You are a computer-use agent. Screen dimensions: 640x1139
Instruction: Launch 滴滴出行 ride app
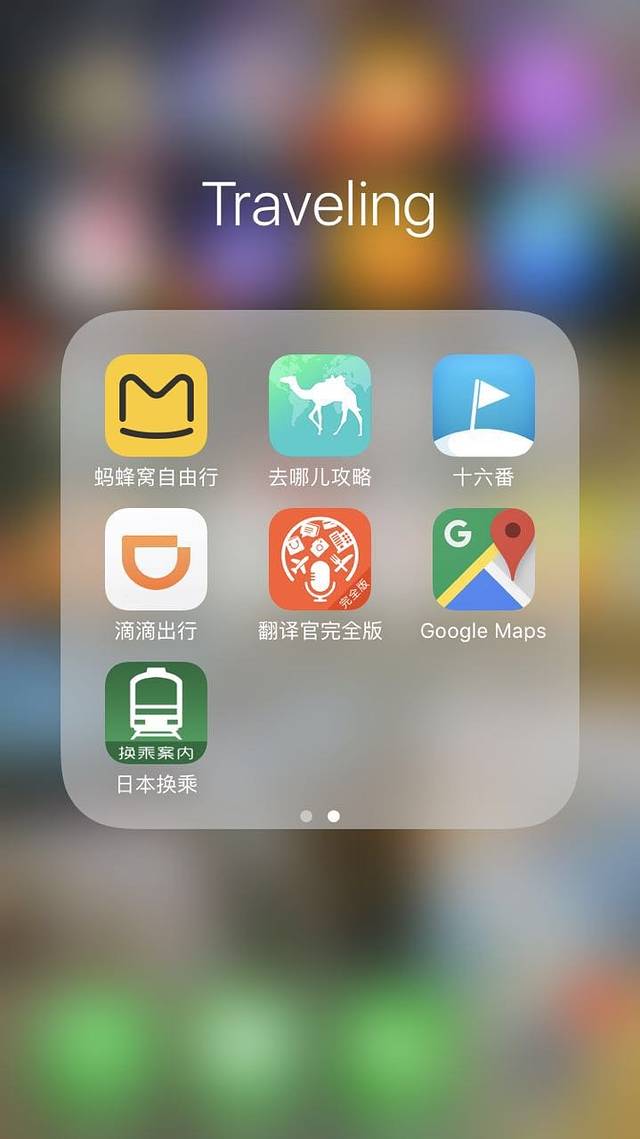pos(156,559)
